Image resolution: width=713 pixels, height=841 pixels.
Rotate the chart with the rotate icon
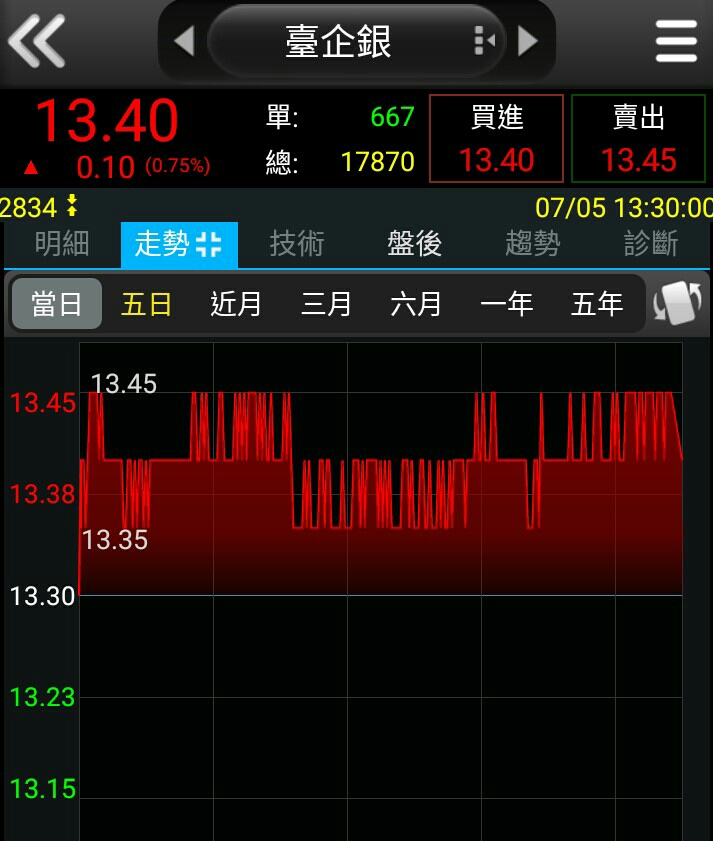[x=677, y=304]
